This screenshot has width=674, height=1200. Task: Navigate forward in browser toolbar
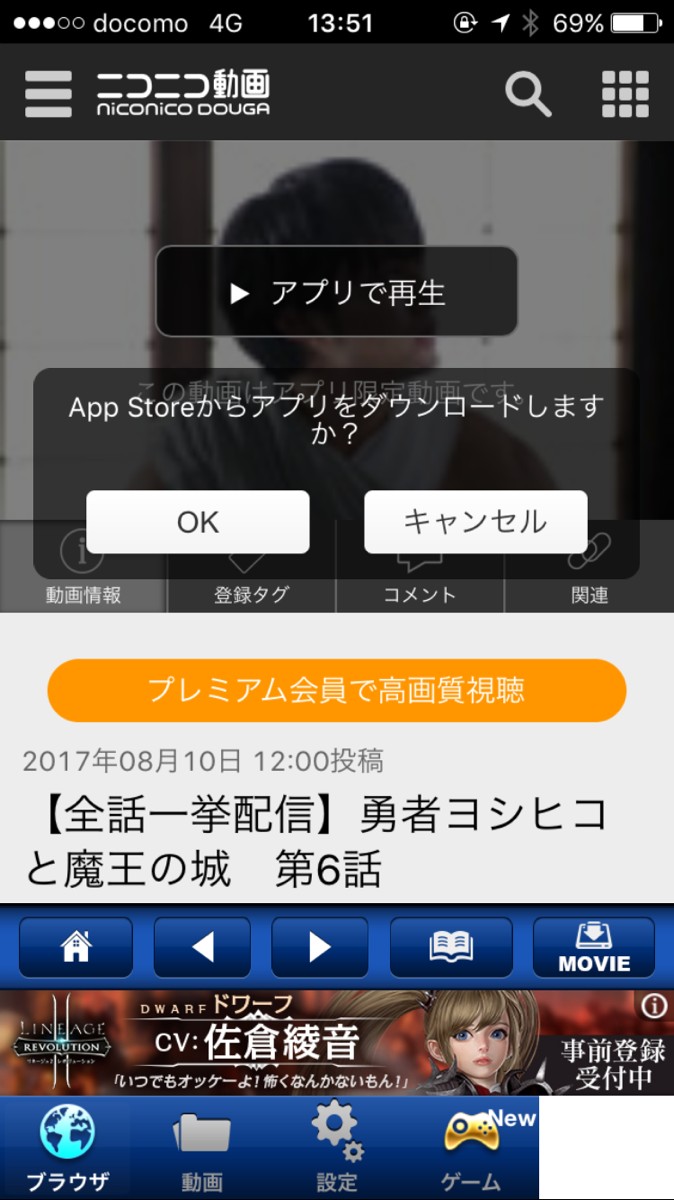pyautogui.click(x=320, y=947)
